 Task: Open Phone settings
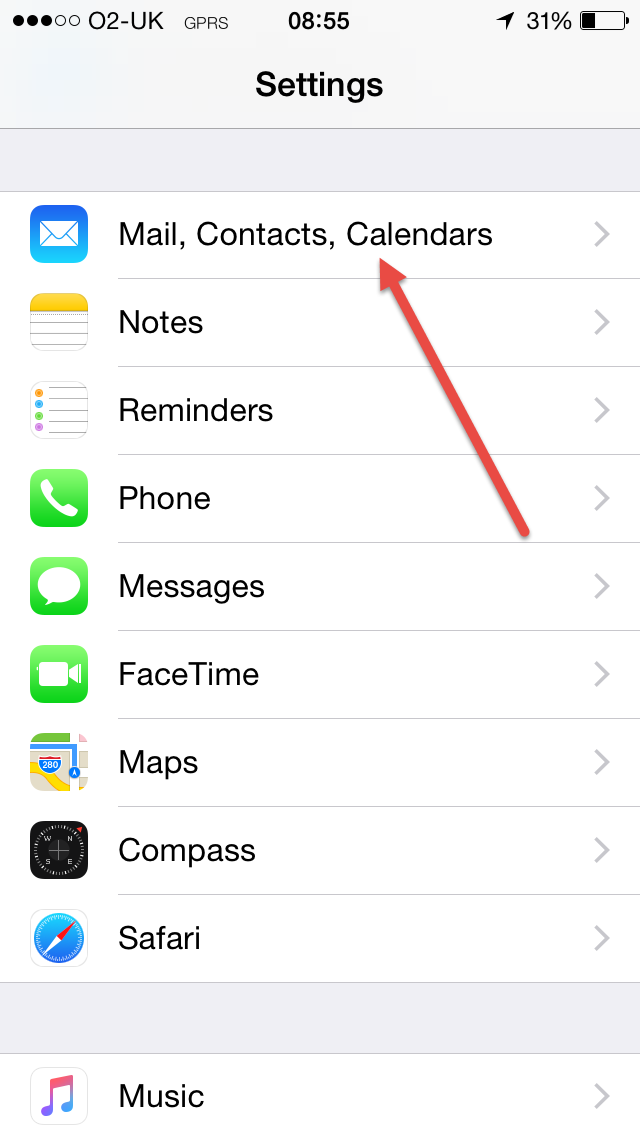click(320, 498)
